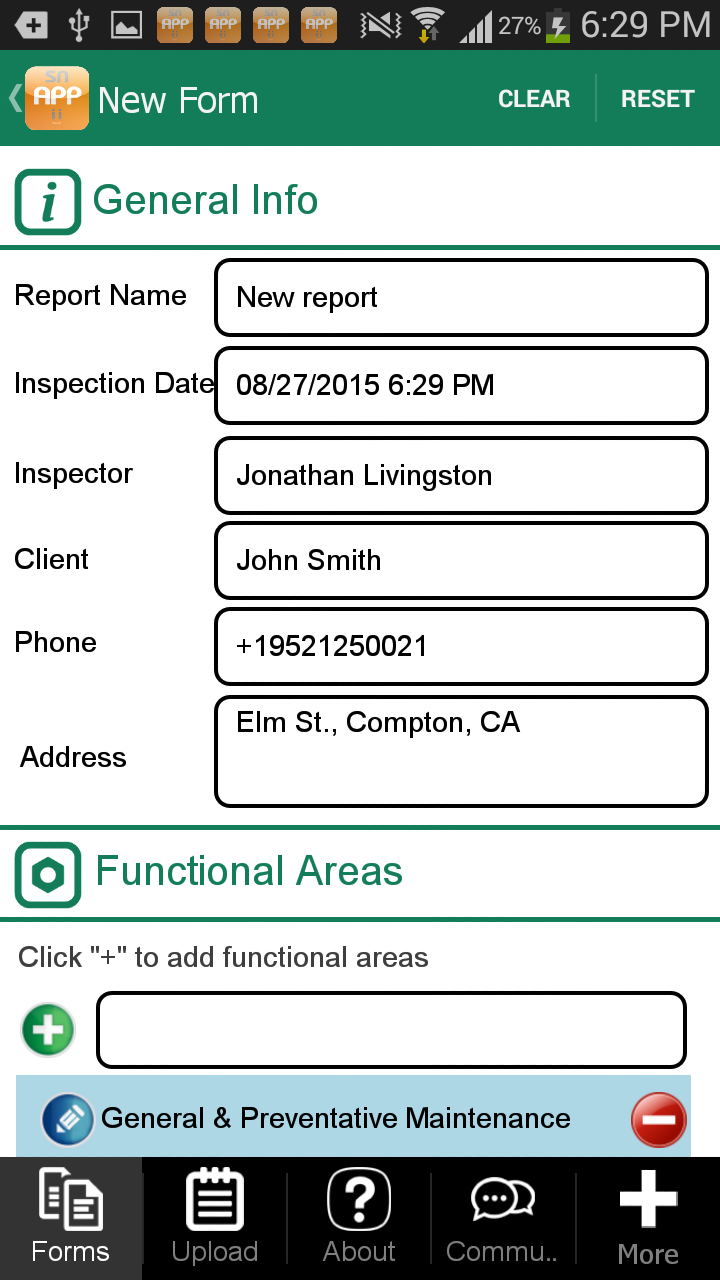The image size is (720, 1280).
Task: Add a functional area with the green plus icon
Action: point(47,1029)
